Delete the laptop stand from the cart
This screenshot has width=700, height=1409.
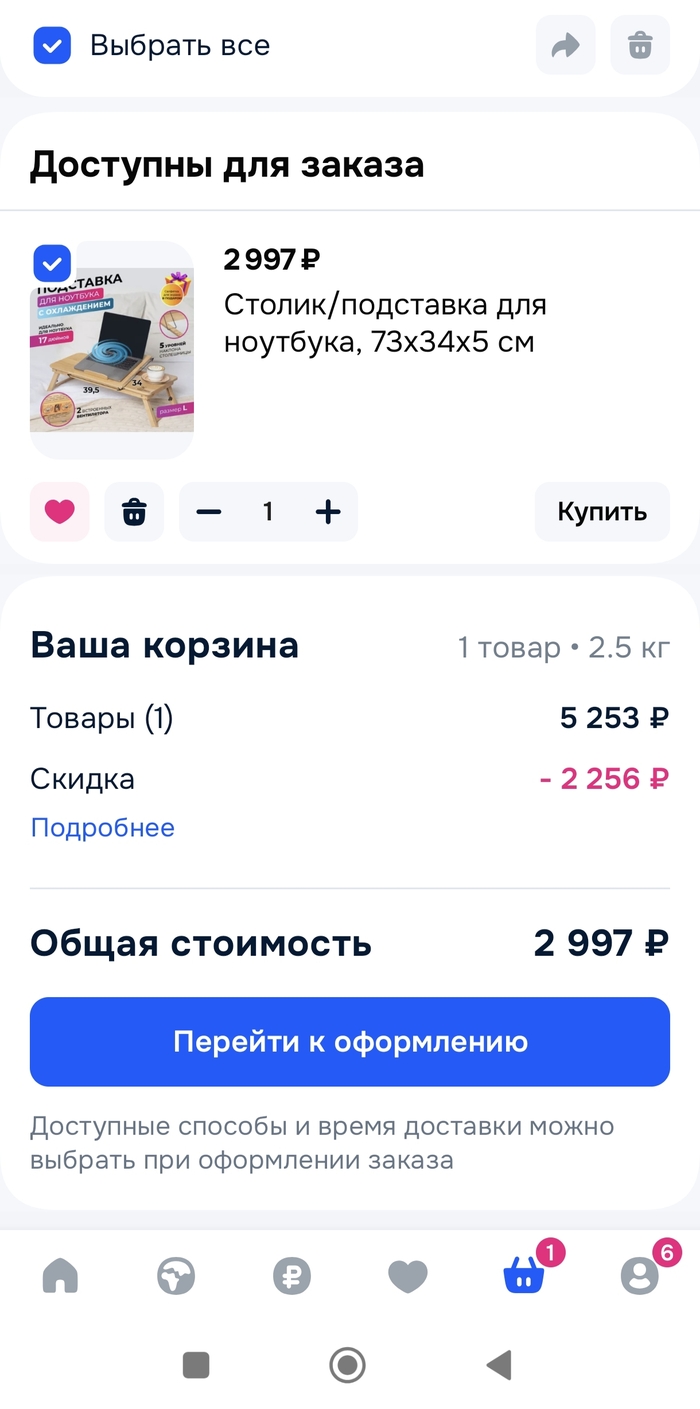tap(134, 512)
